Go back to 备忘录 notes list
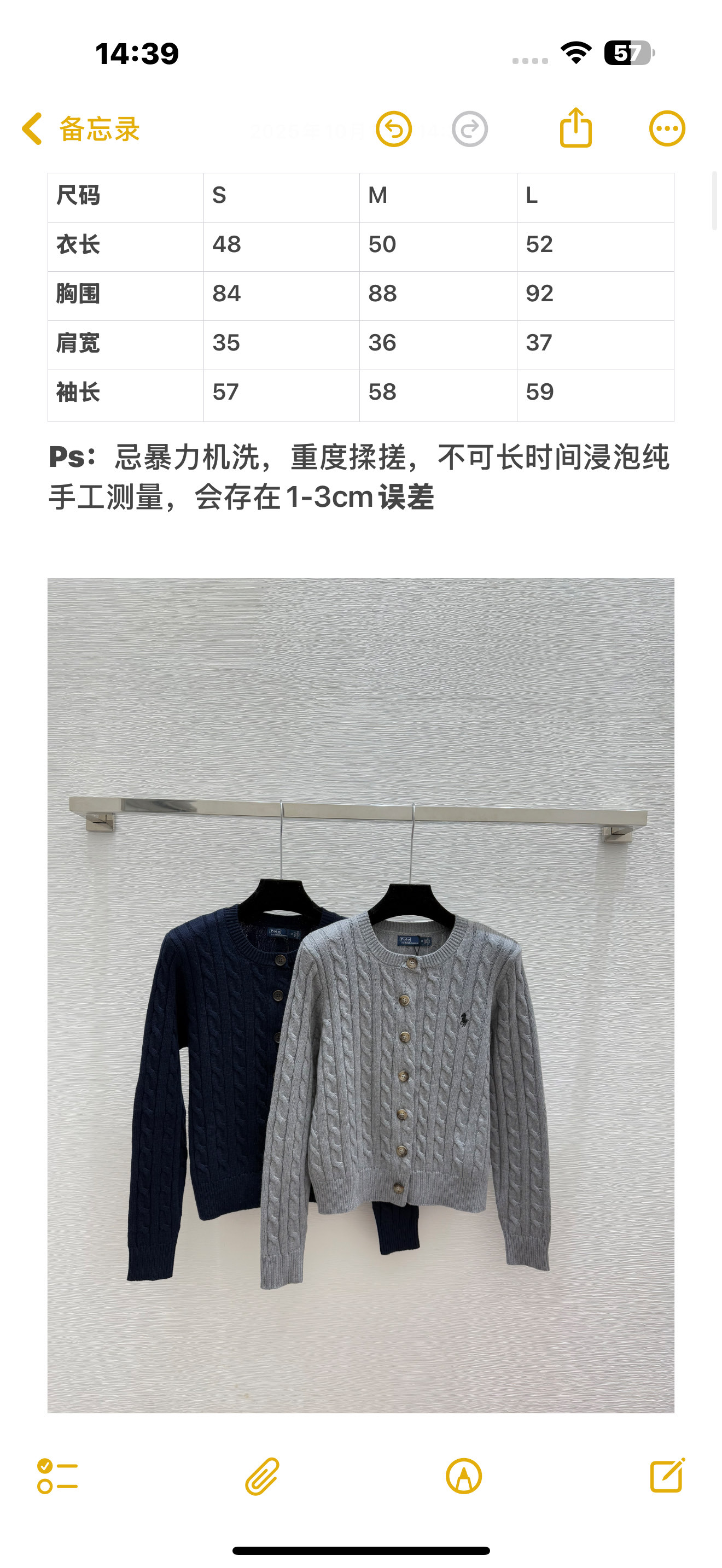The width and height of the screenshot is (722, 1568). [80, 129]
